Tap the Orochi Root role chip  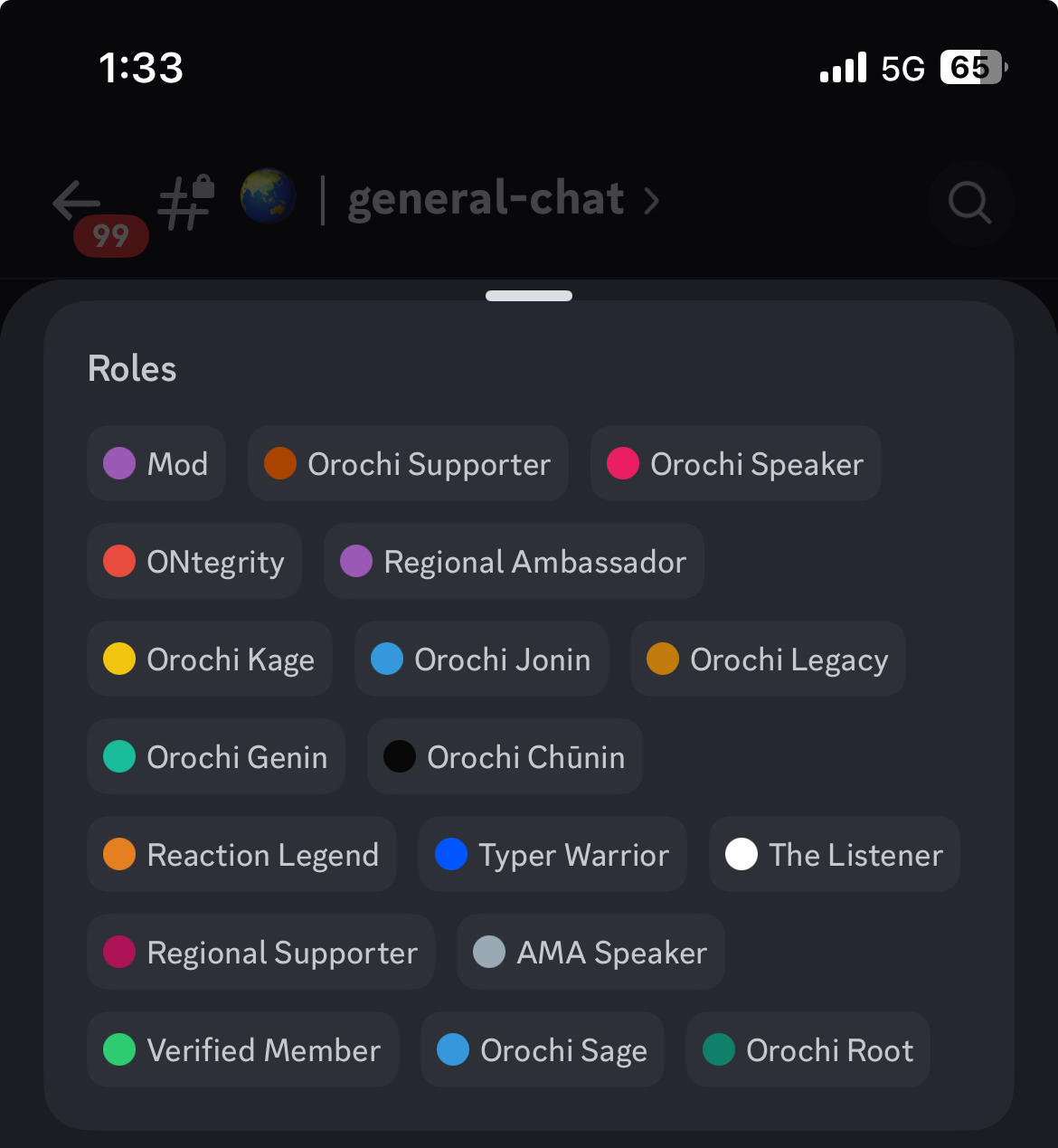[808, 1049]
